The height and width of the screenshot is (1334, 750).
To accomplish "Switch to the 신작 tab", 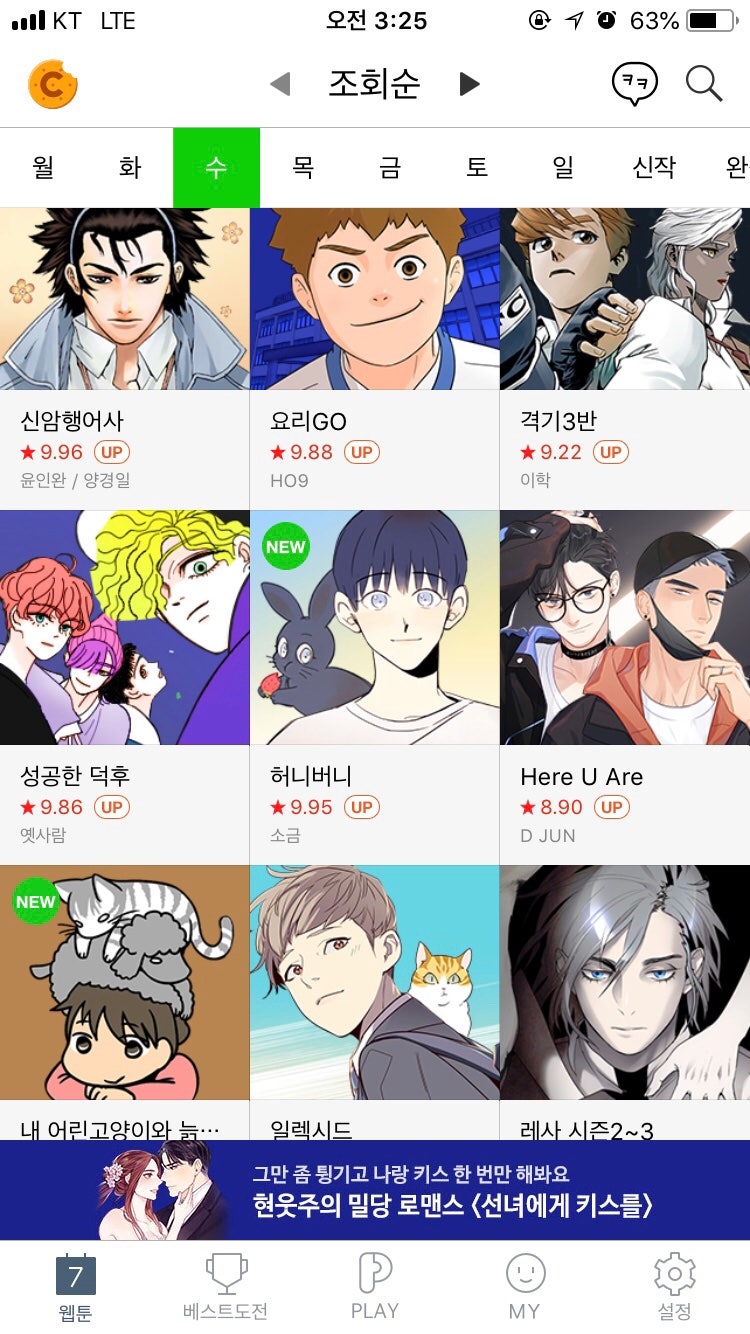I will pyautogui.click(x=654, y=168).
